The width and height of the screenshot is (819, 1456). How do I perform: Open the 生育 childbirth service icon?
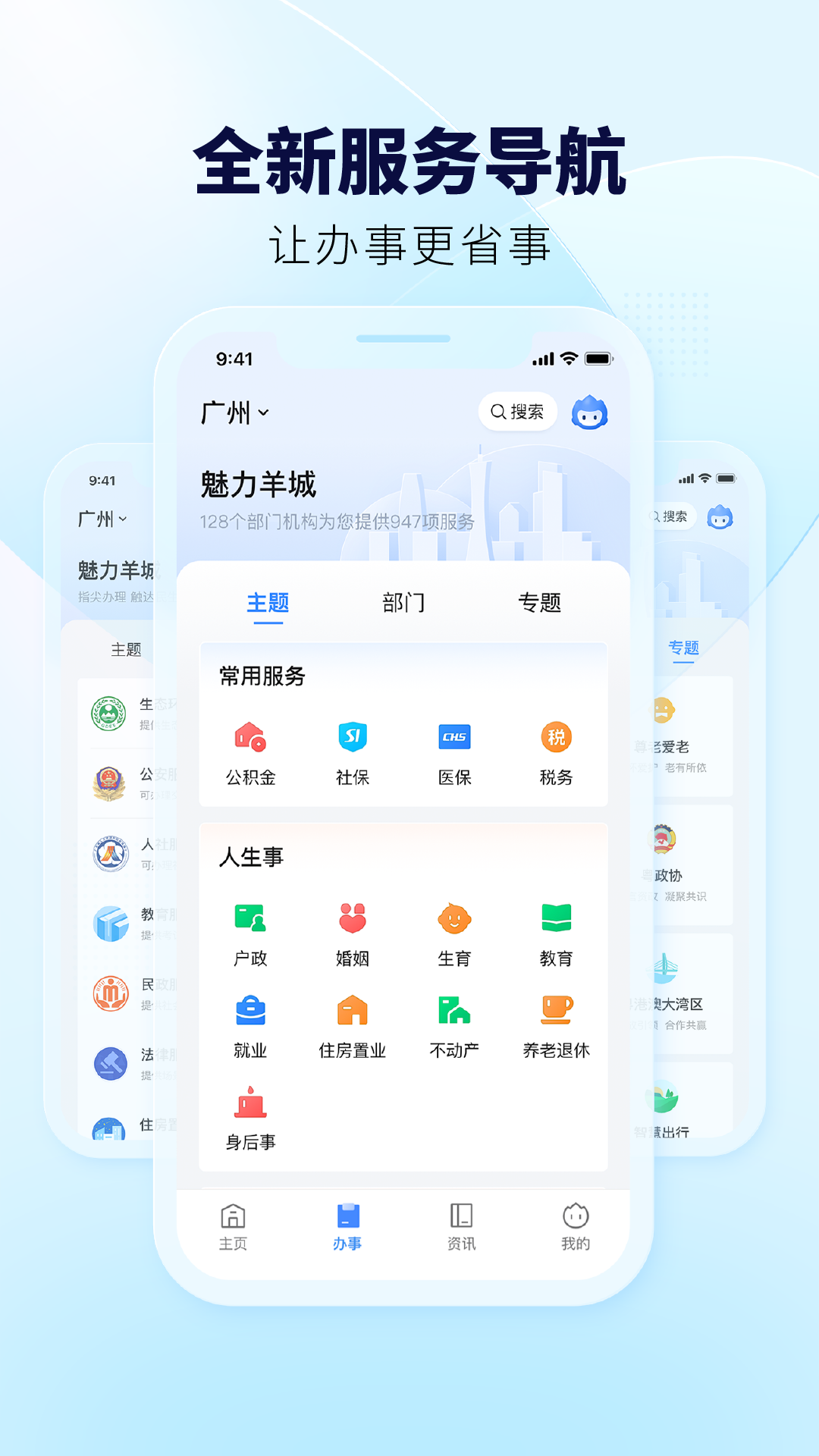pos(453,920)
